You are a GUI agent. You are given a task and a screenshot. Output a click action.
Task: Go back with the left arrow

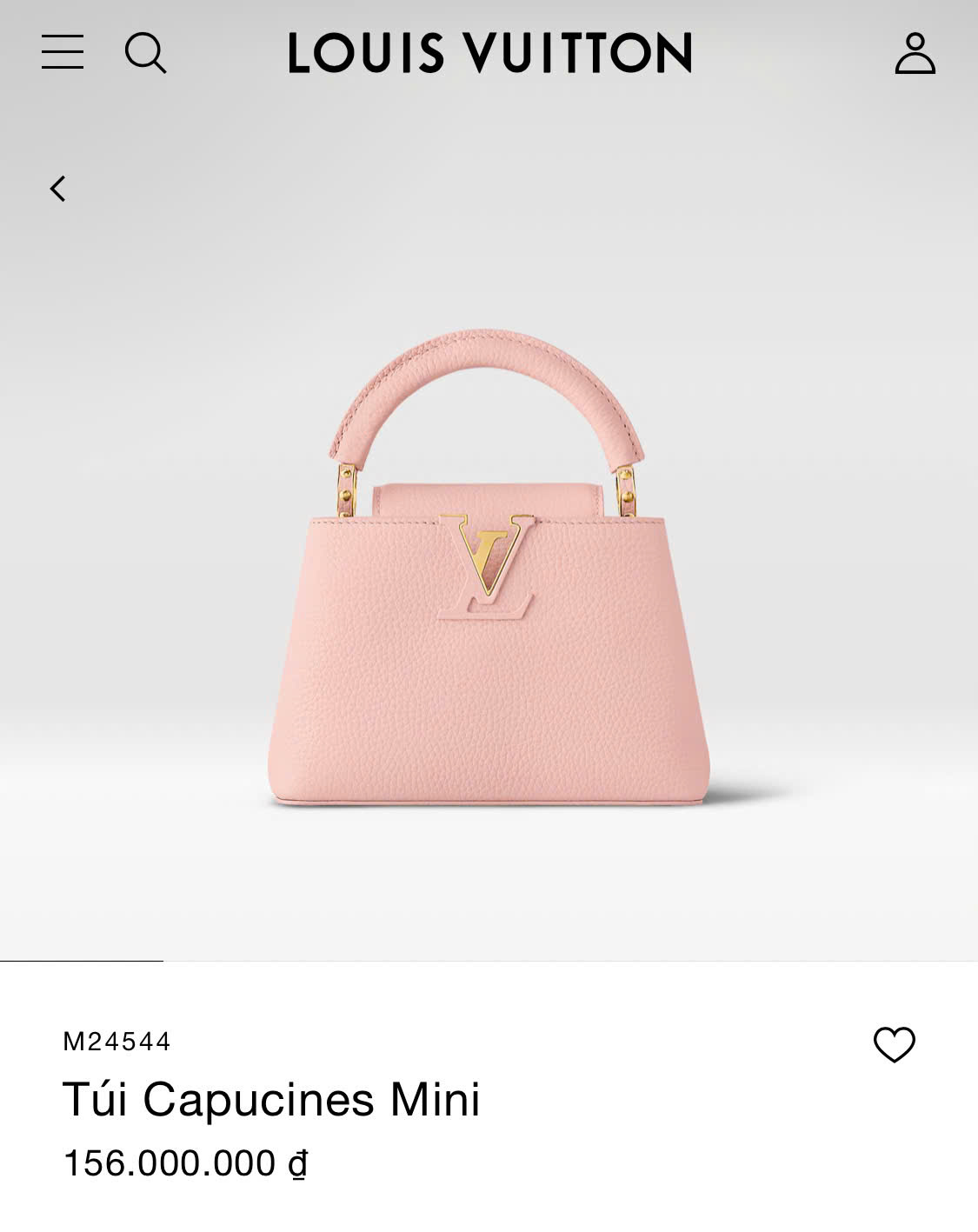click(58, 189)
